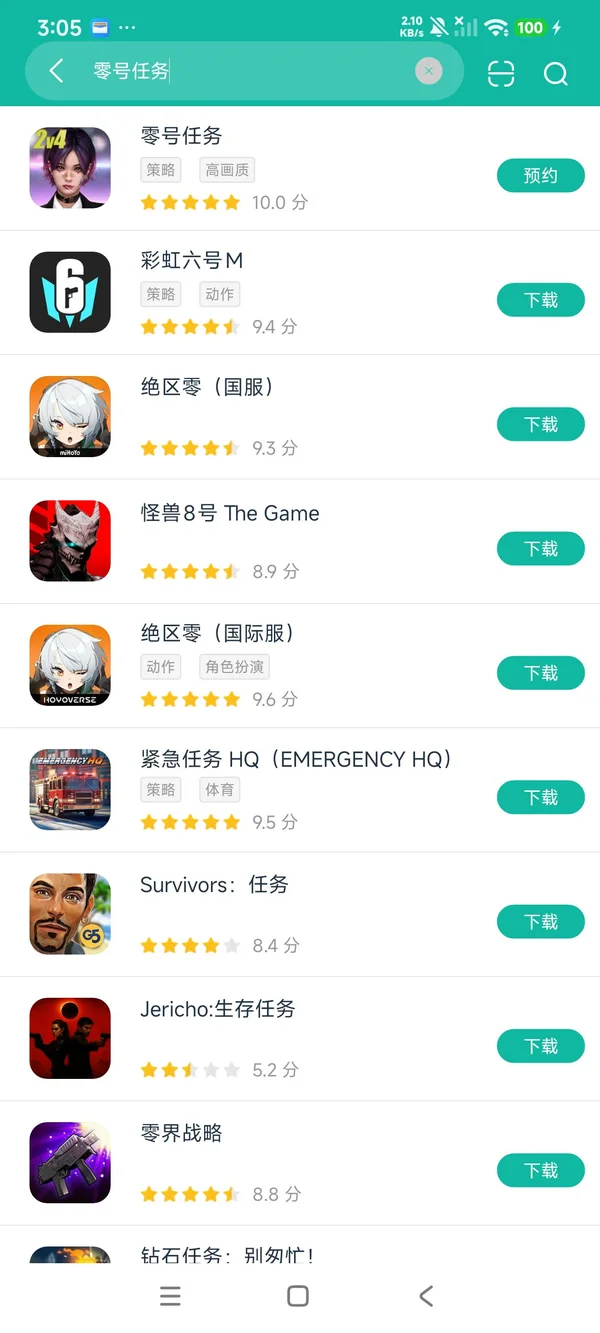Download Jericho:生存任务
Image resolution: width=600 pixels, height=1333 pixels.
point(540,1046)
